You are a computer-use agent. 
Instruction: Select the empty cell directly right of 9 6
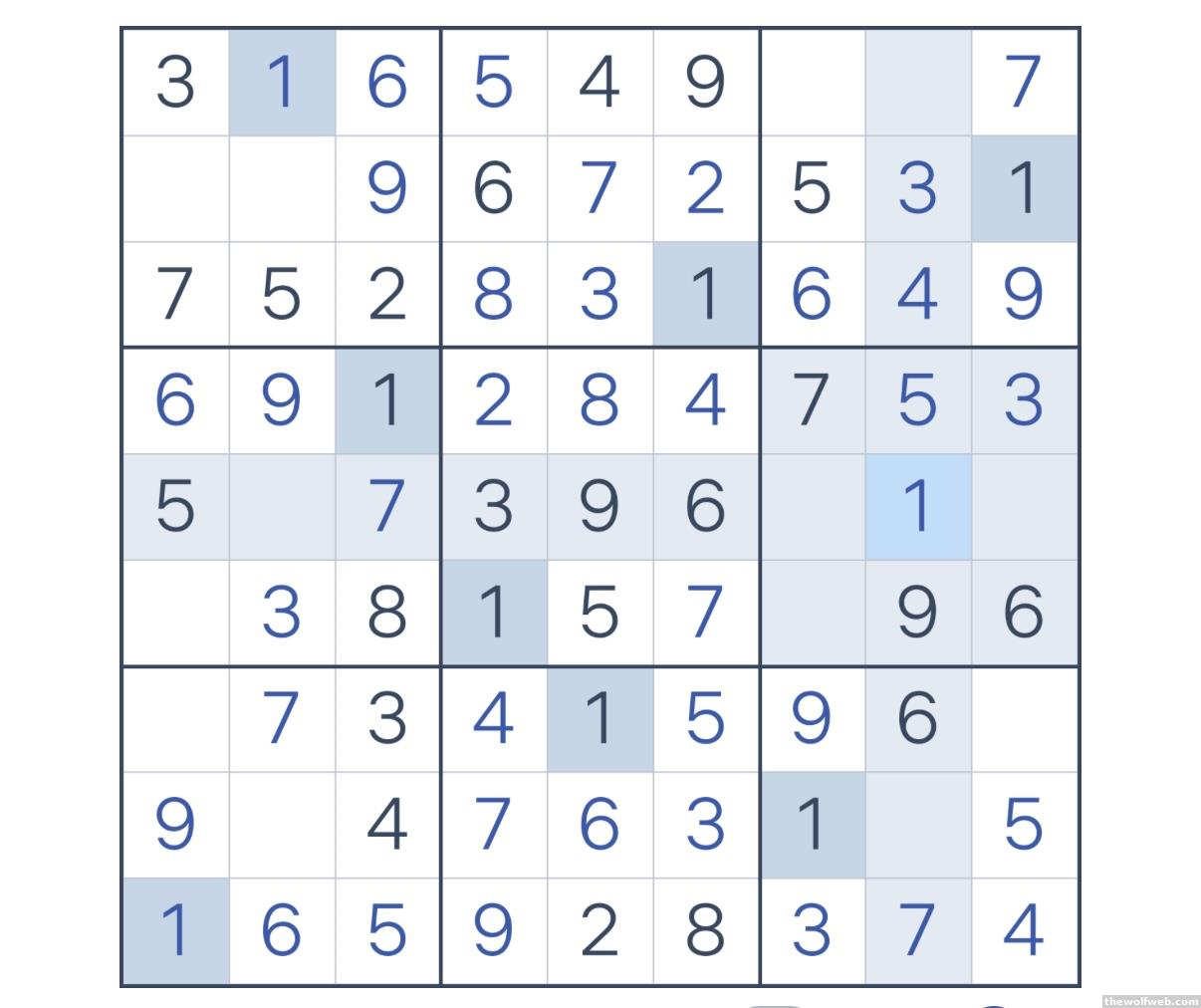click(1024, 718)
